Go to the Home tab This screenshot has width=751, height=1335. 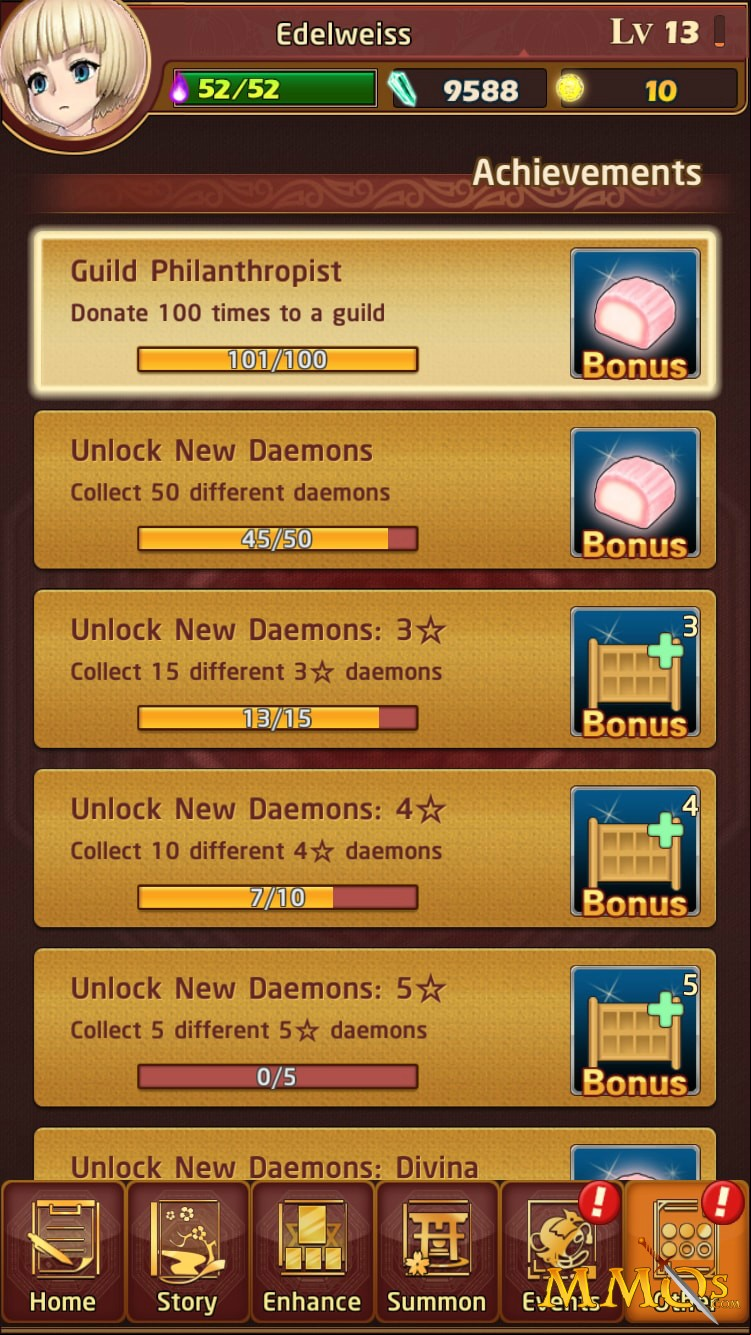pos(63,1251)
